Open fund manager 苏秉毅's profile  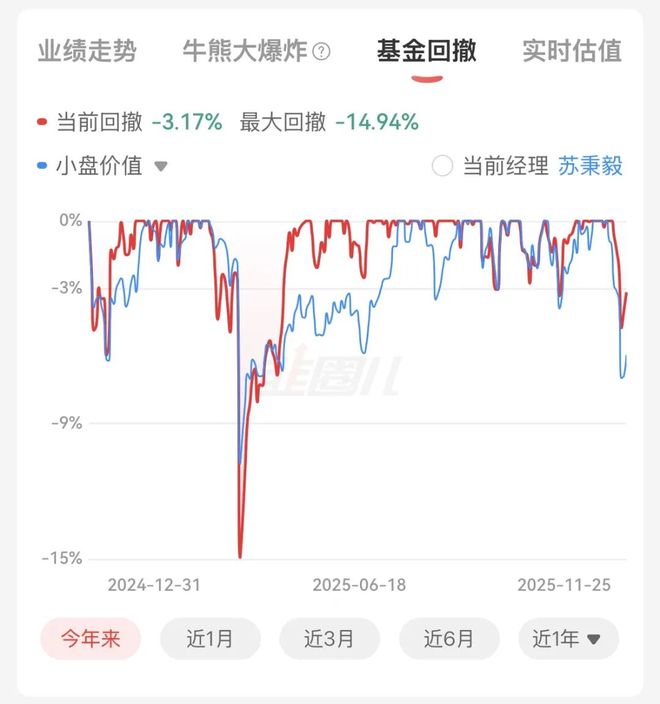pyautogui.click(x=590, y=166)
